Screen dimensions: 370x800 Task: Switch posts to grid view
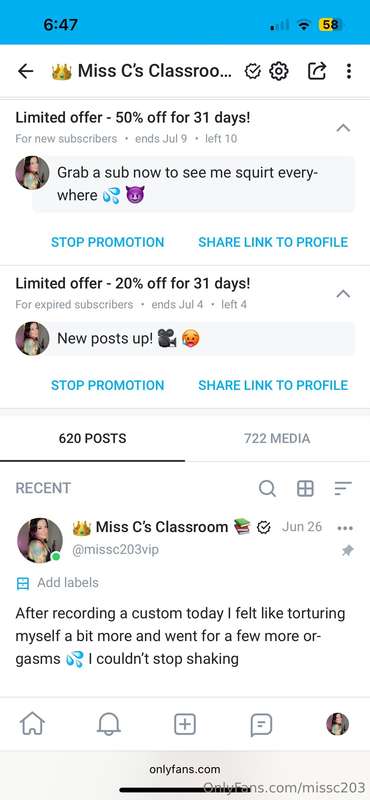[305, 489]
